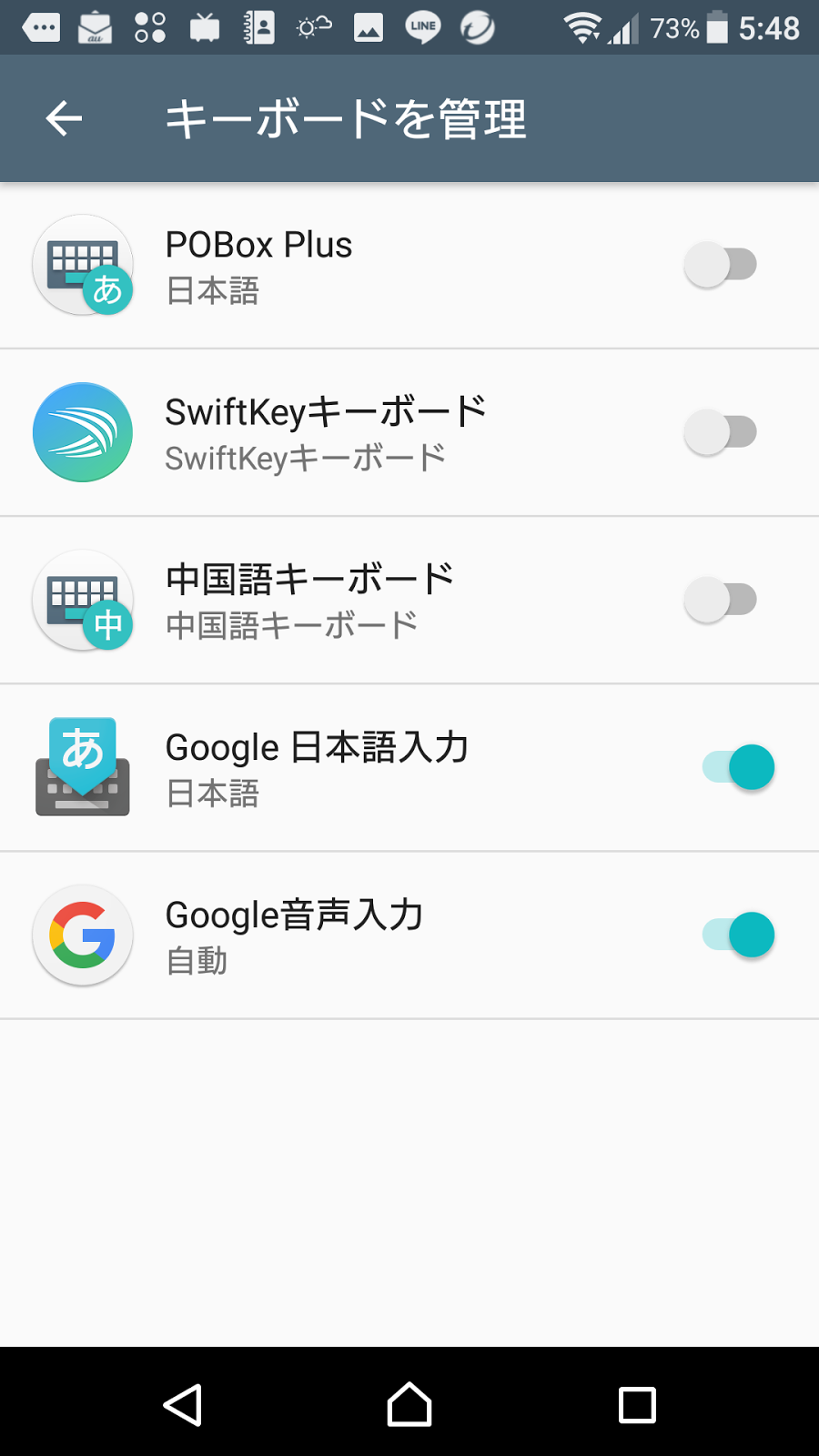Enable the POBox Plus keyboard
This screenshot has width=819, height=1456.
(x=721, y=265)
